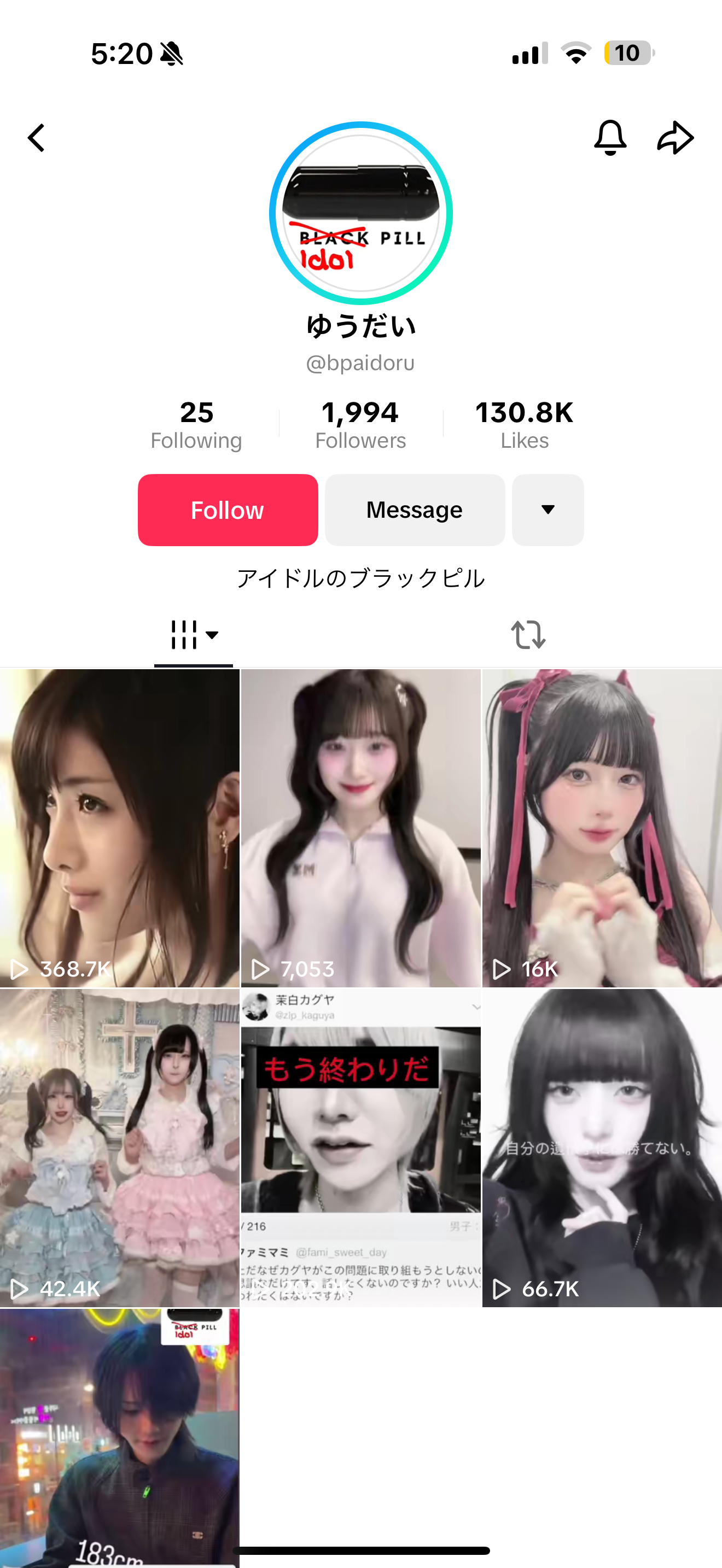Open the video captioned もう終わりだ
Image resolution: width=722 pixels, height=1568 pixels.
[360, 1148]
